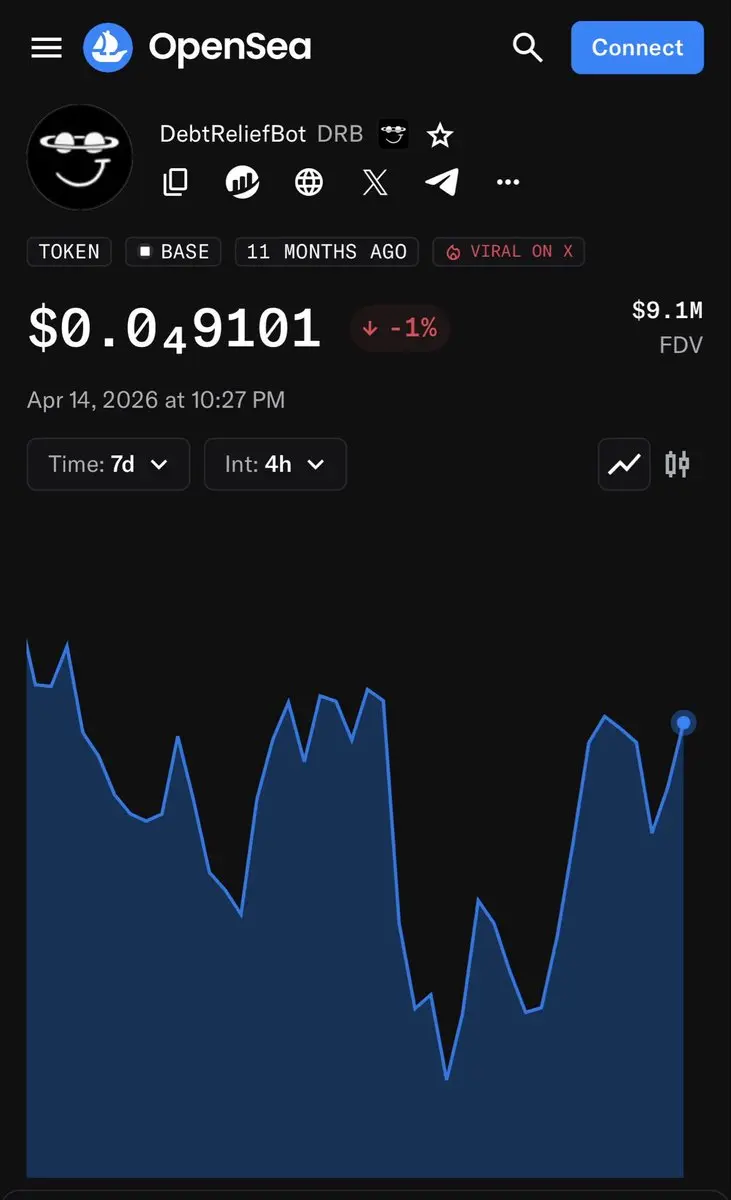Expand the Int 4h interval dropdown
This screenshot has height=1200, width=731.
(x=275, y=464)
